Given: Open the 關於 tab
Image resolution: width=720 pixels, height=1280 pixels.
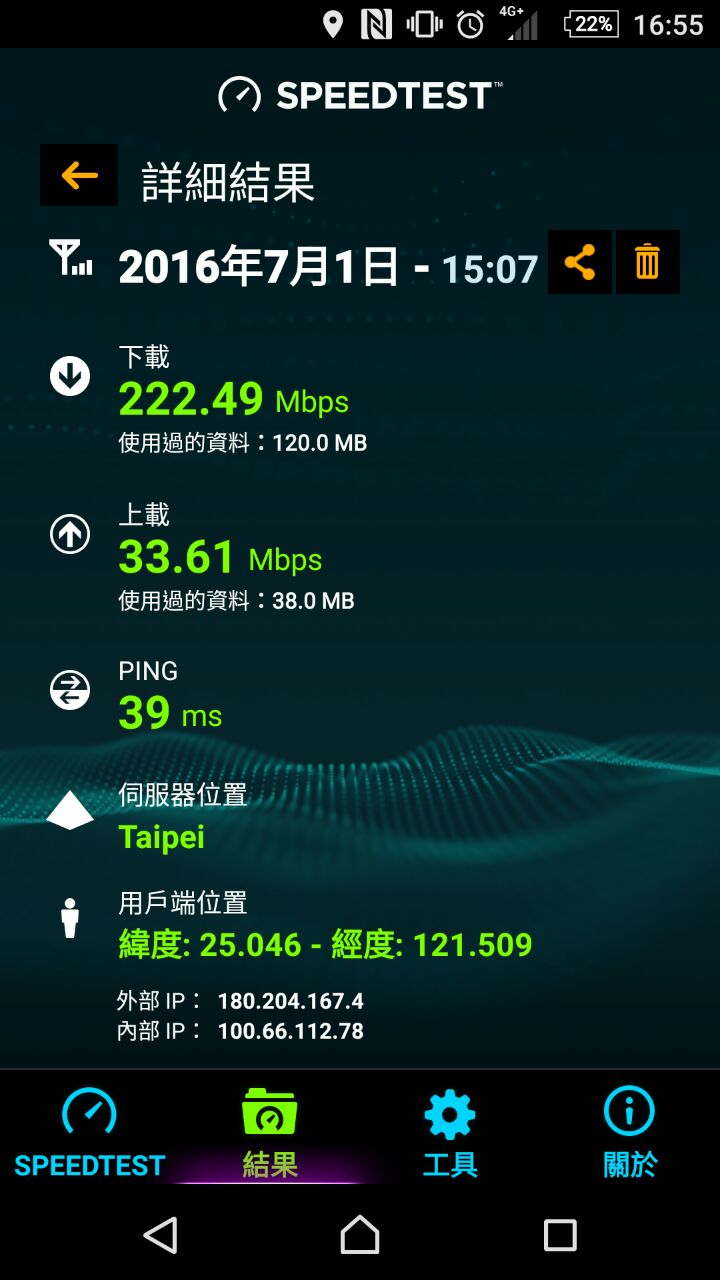Looking at the screenshot, I should coord(630,1133).
